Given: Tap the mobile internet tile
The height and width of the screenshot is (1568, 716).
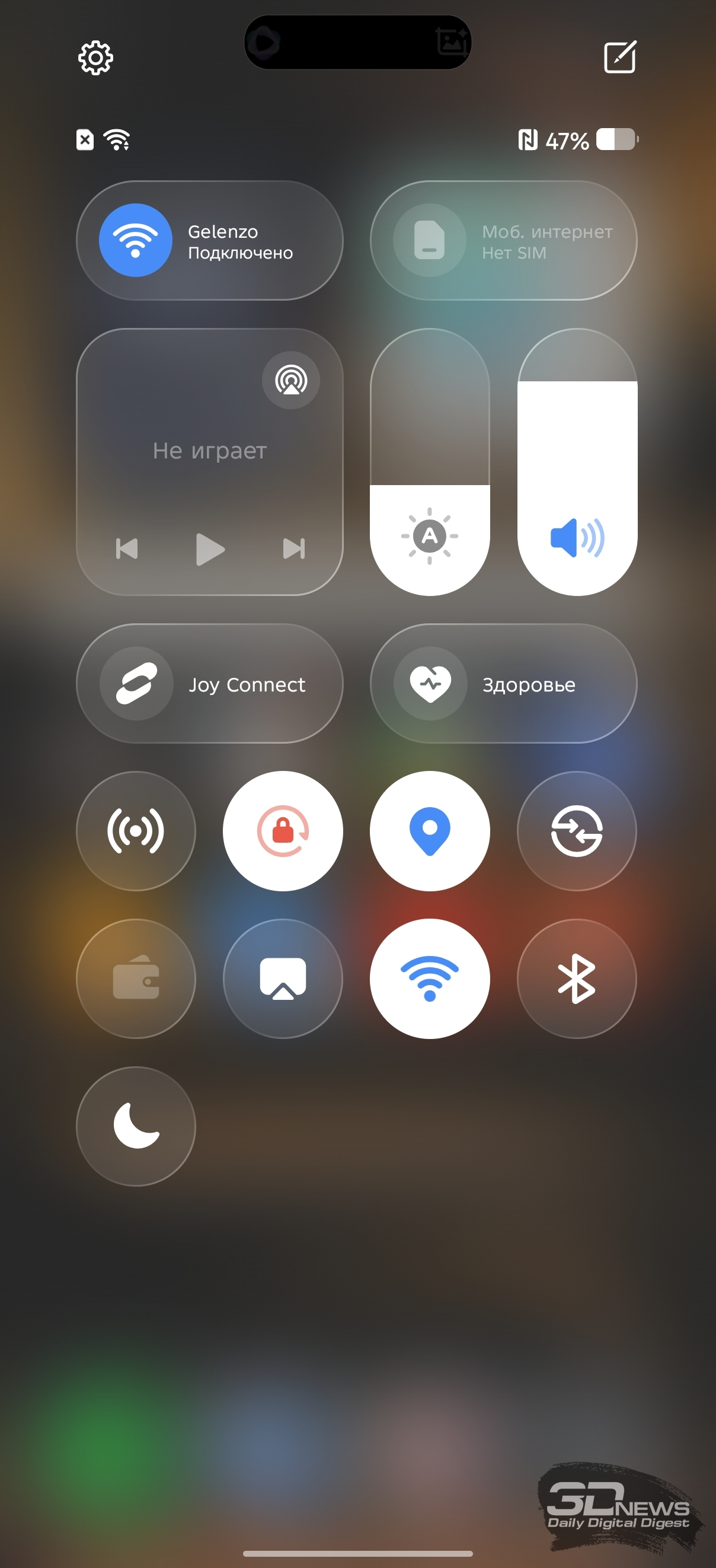Looking at the screenshot, I should click(x=503, y=240).
